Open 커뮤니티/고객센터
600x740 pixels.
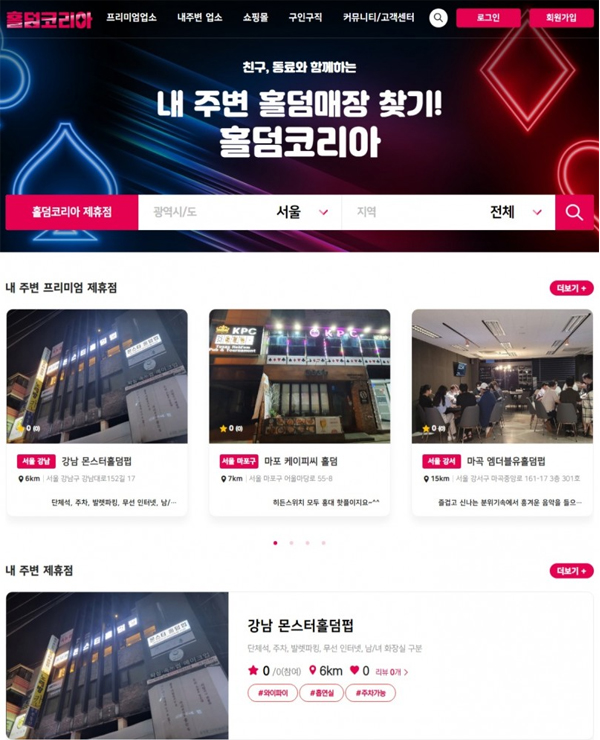(379, 18)
